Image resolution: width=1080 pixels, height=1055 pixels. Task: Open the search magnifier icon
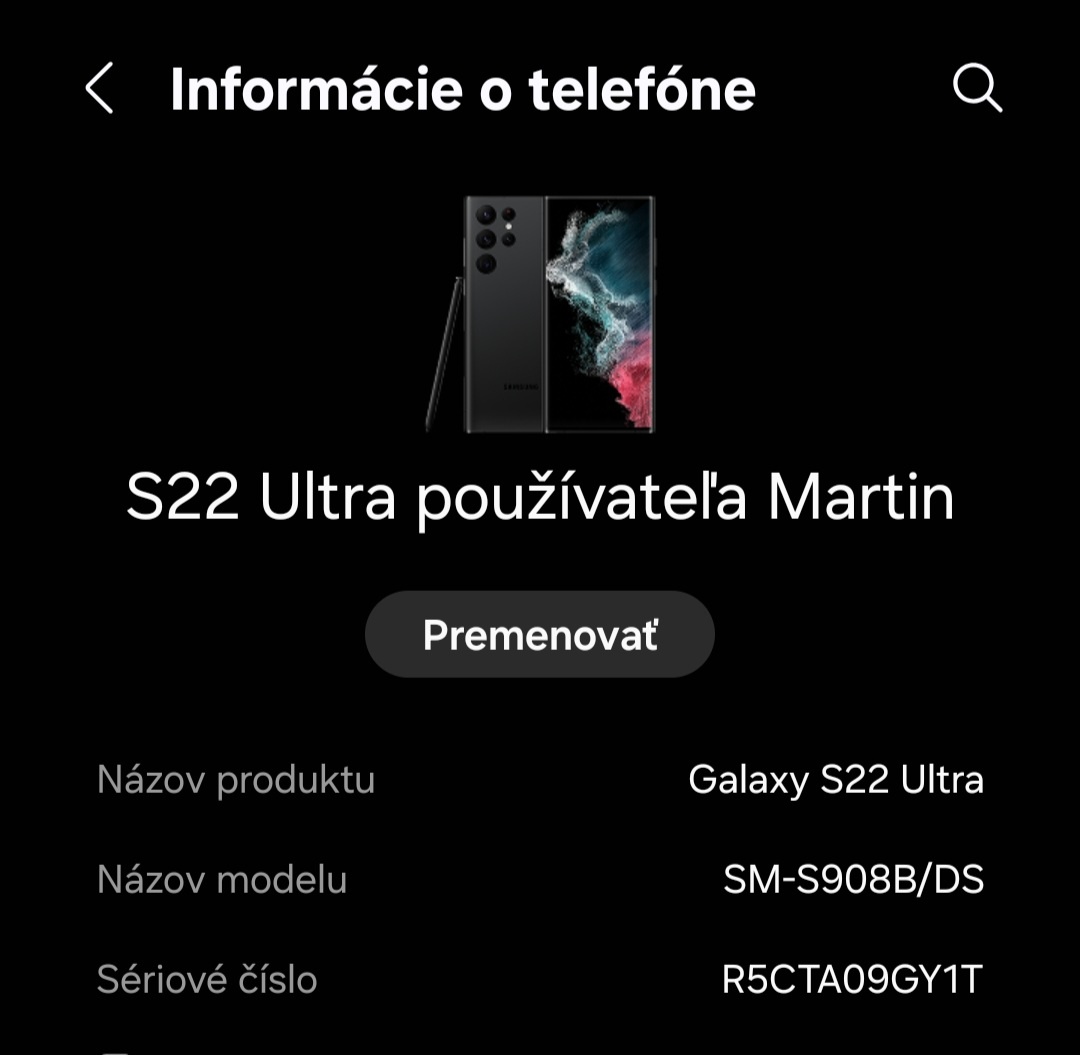[x=977, y=89]
